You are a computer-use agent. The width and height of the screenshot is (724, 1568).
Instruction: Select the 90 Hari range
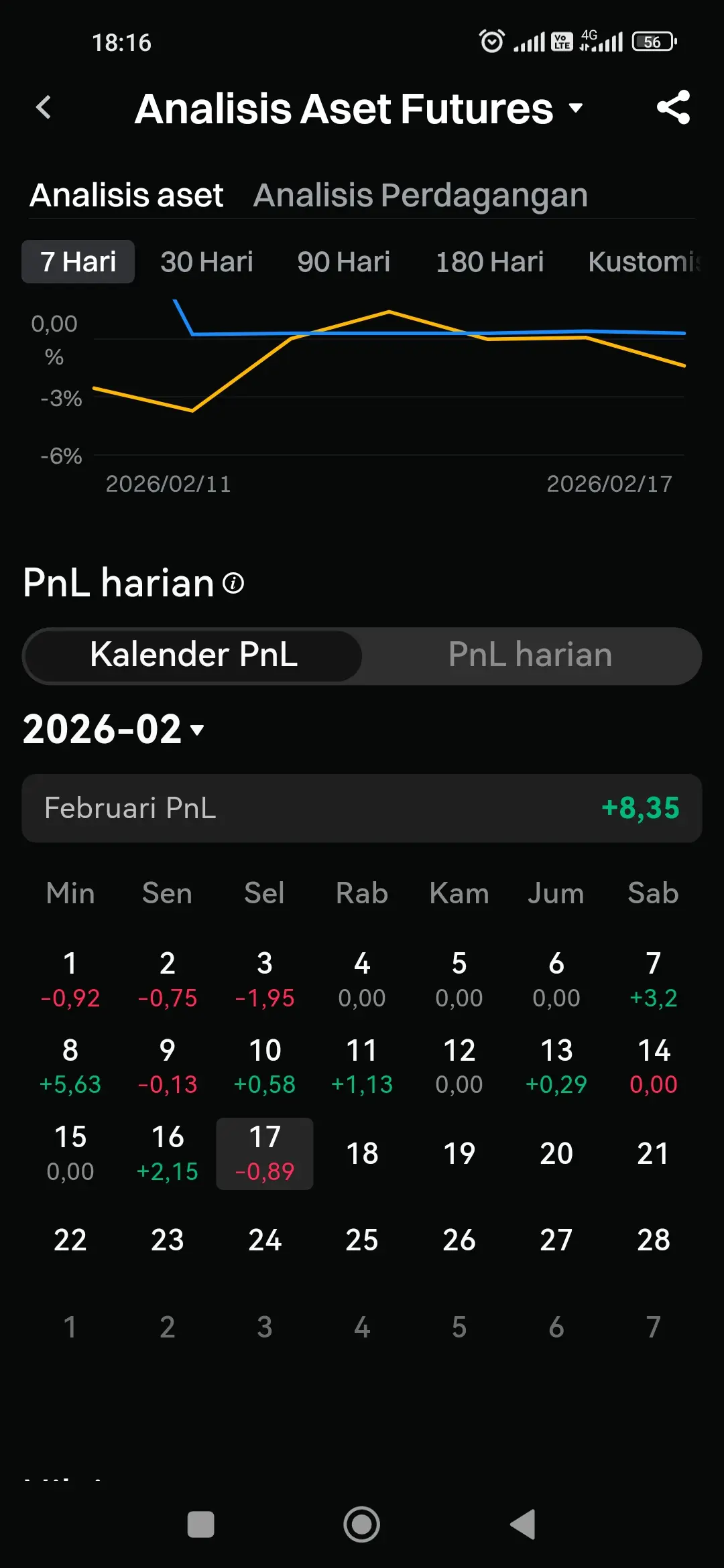pos(343,262)
